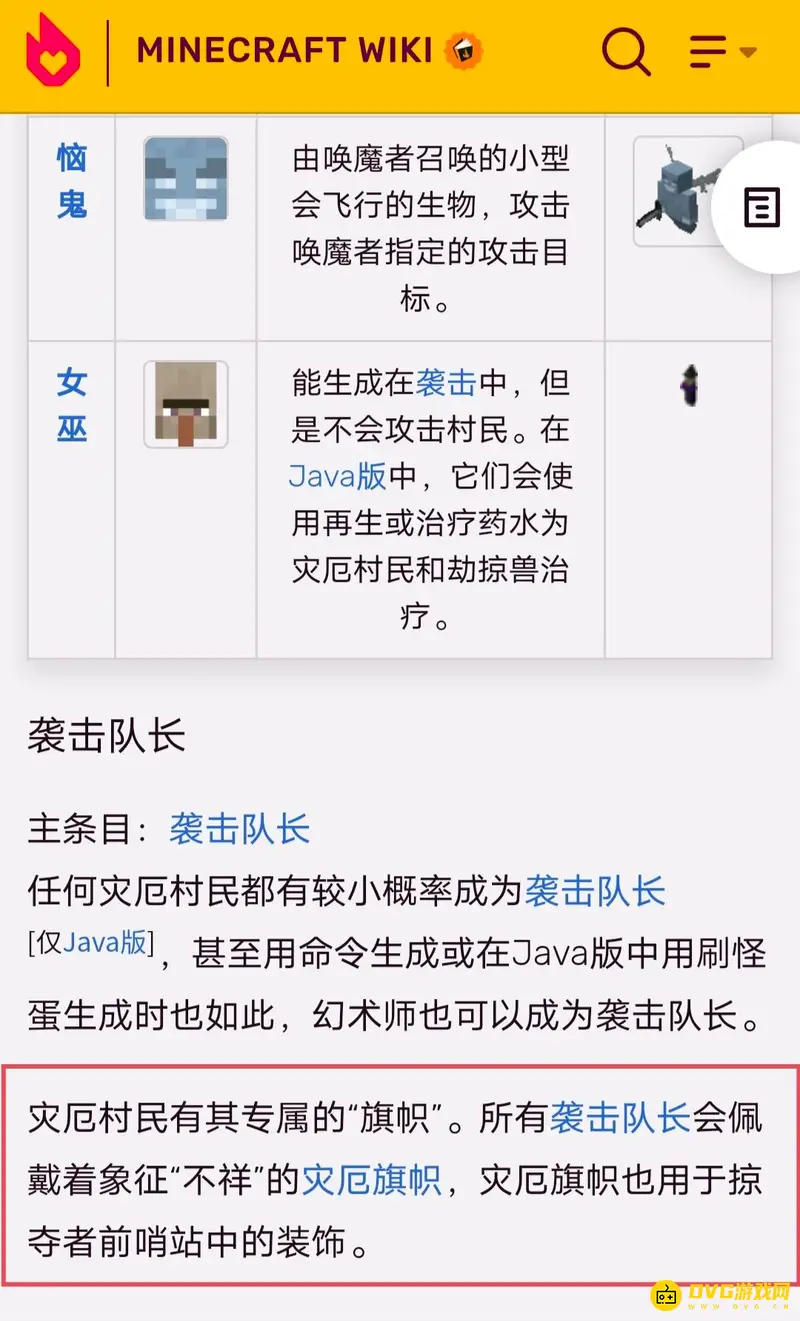View the 女巫 face image

point(186,404)
